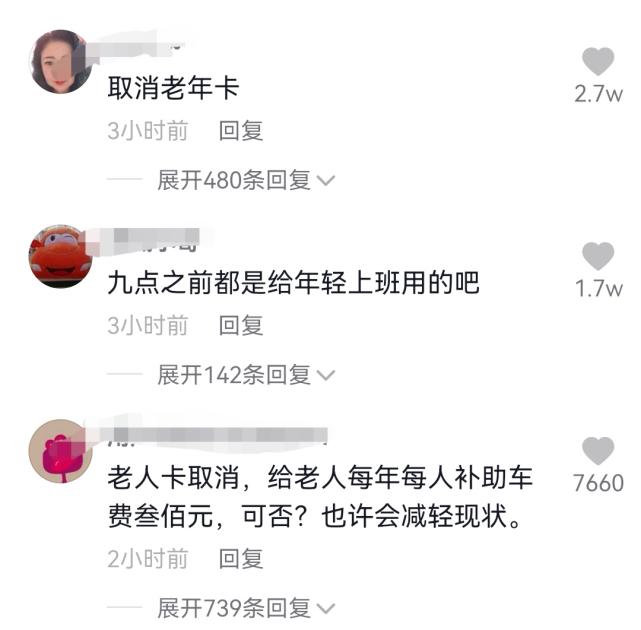Expand 展开739条回复
The width and height of the screenshot is (641, 630).
click(245, 608)
